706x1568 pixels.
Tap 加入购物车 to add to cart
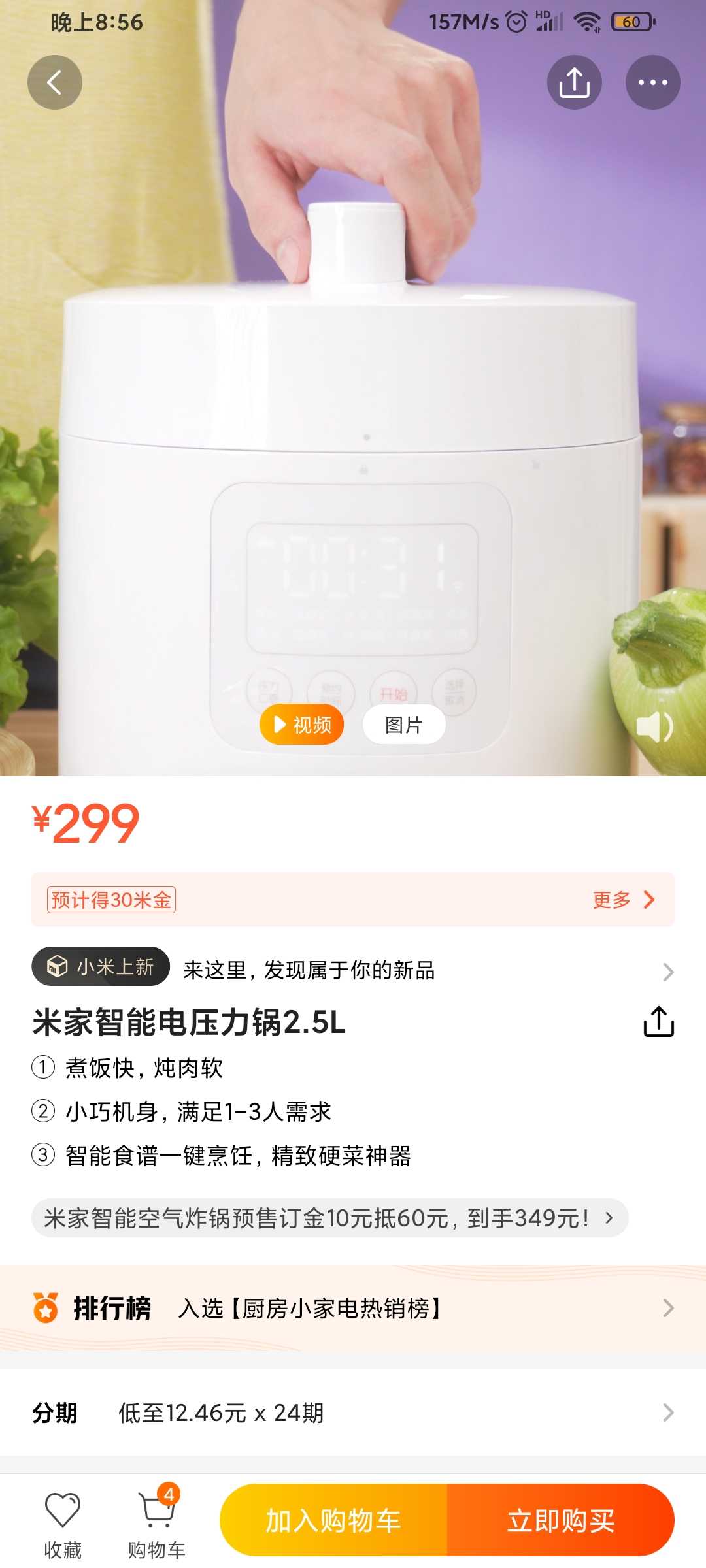click(333, 1520)
